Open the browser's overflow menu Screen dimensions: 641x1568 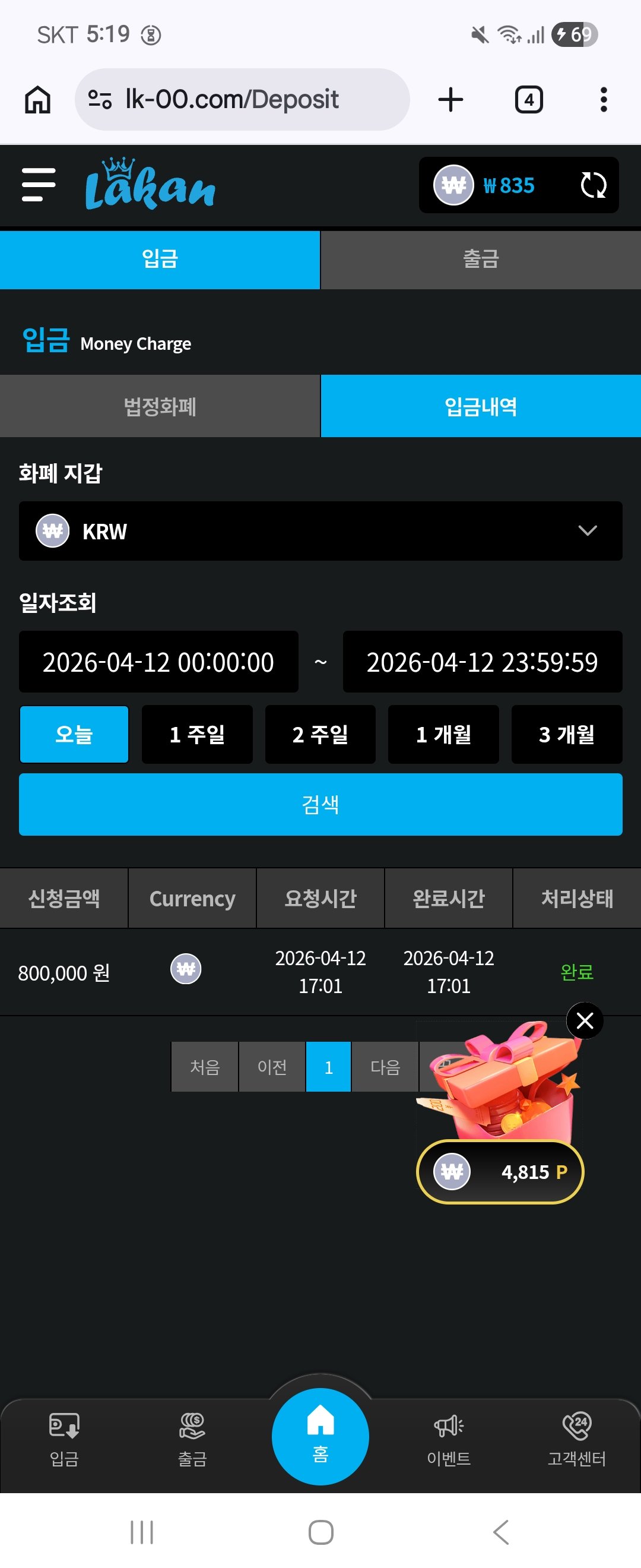603,99
